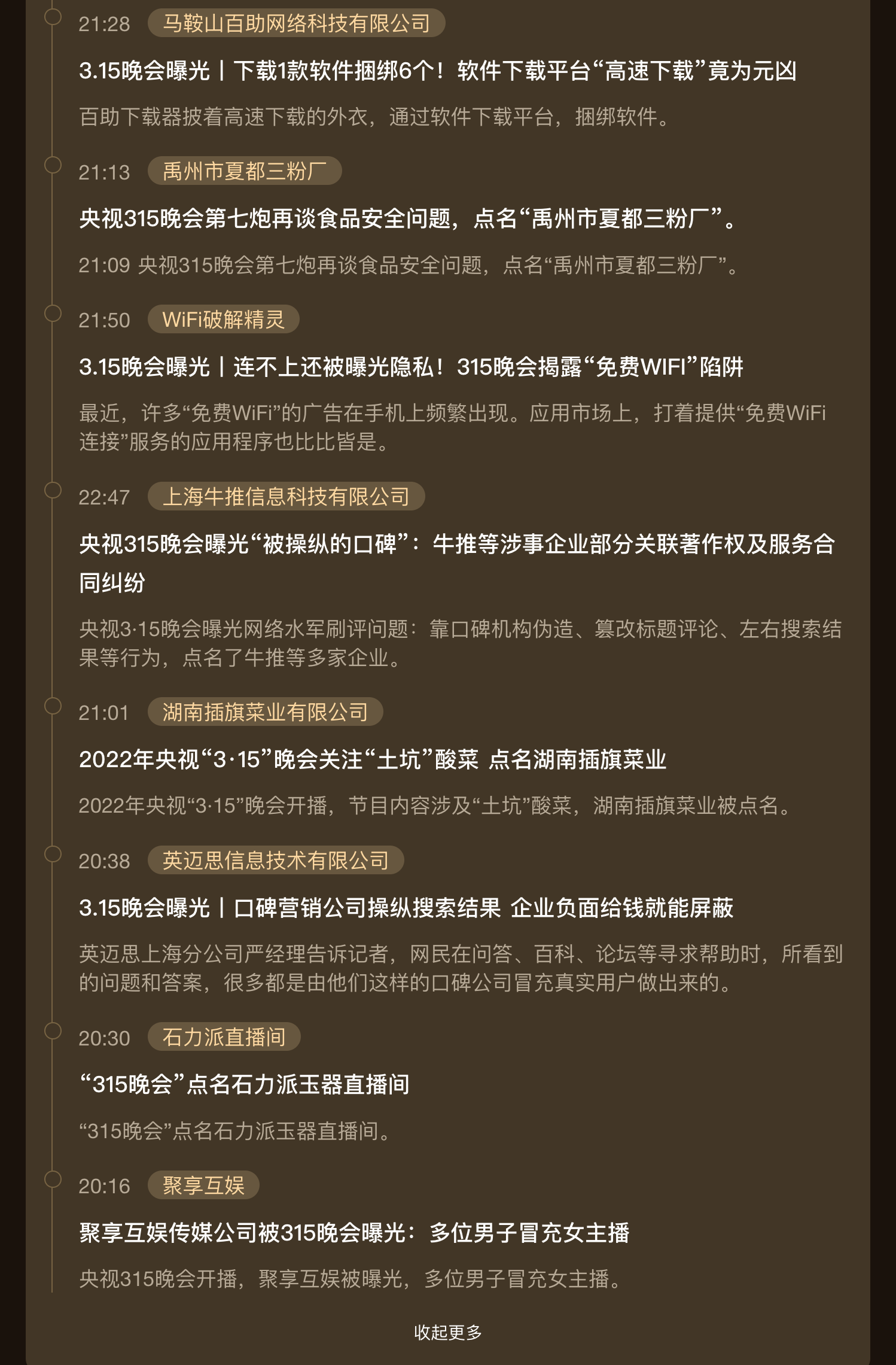The height and width of the screenshot is (1365, 896).
Task: Open the 马鞍山百助网络科技有限公司 company tag
Action: coord(296,23)
